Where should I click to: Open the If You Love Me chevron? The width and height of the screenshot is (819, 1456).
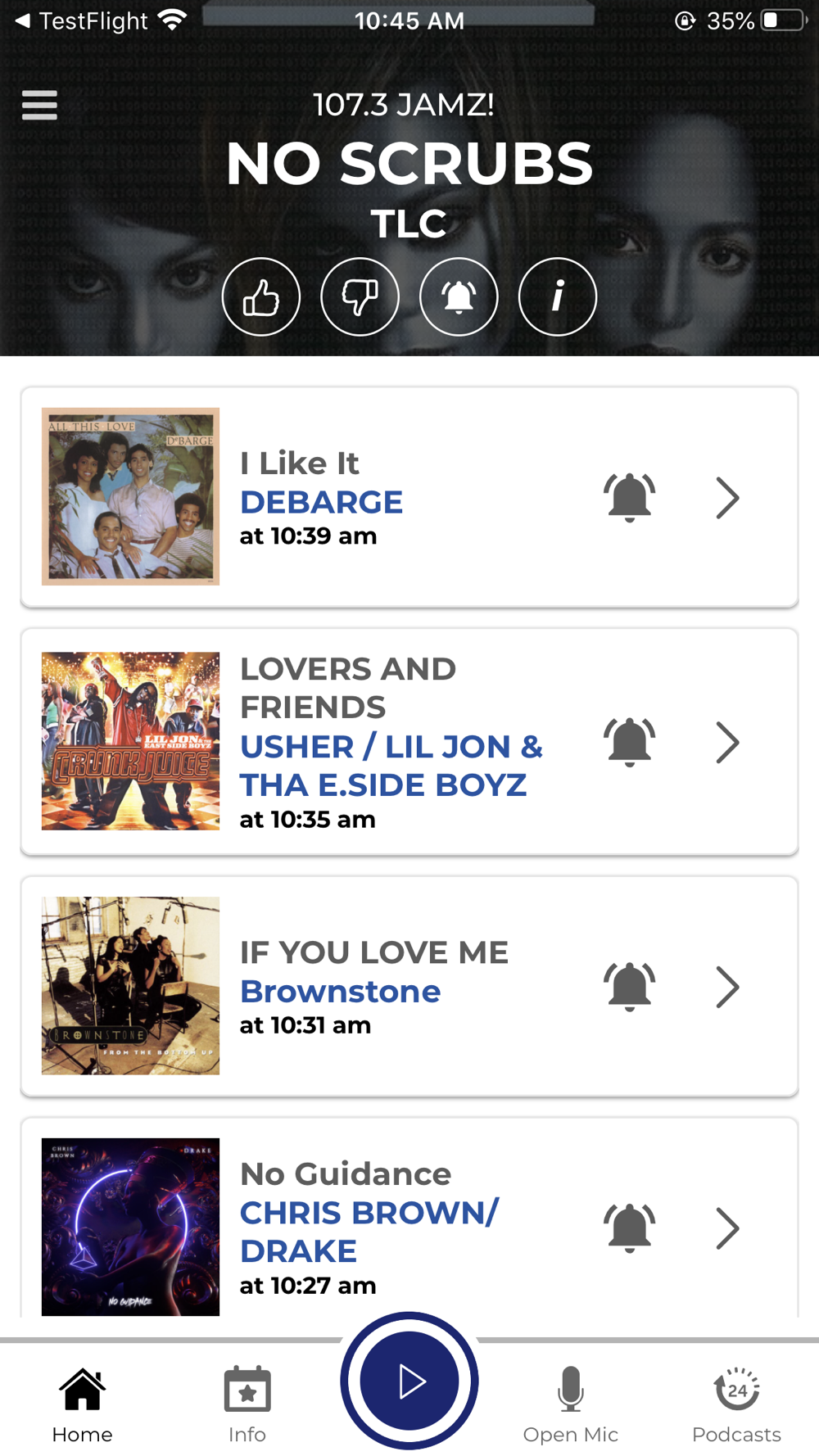coord(727,987)
